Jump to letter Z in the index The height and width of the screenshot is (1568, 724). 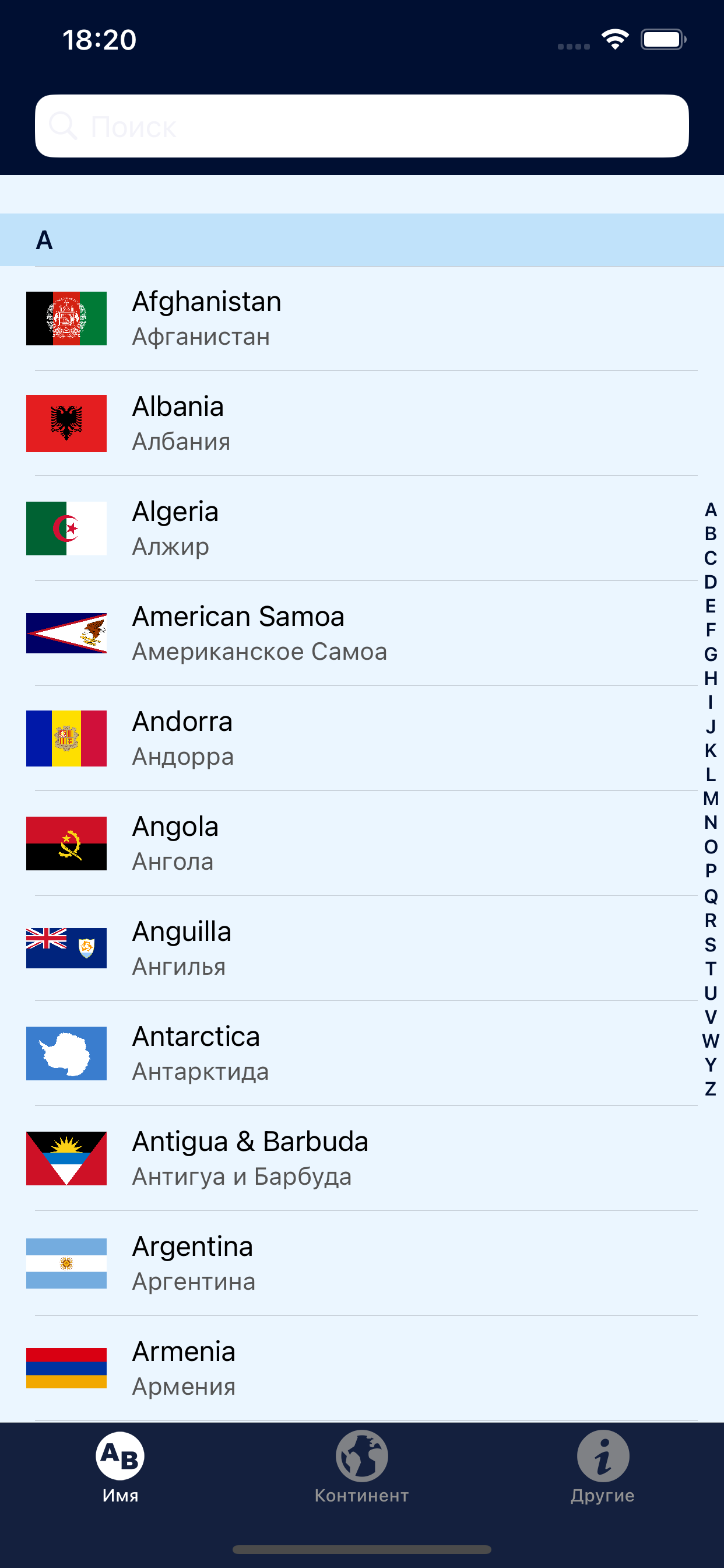711,1089
